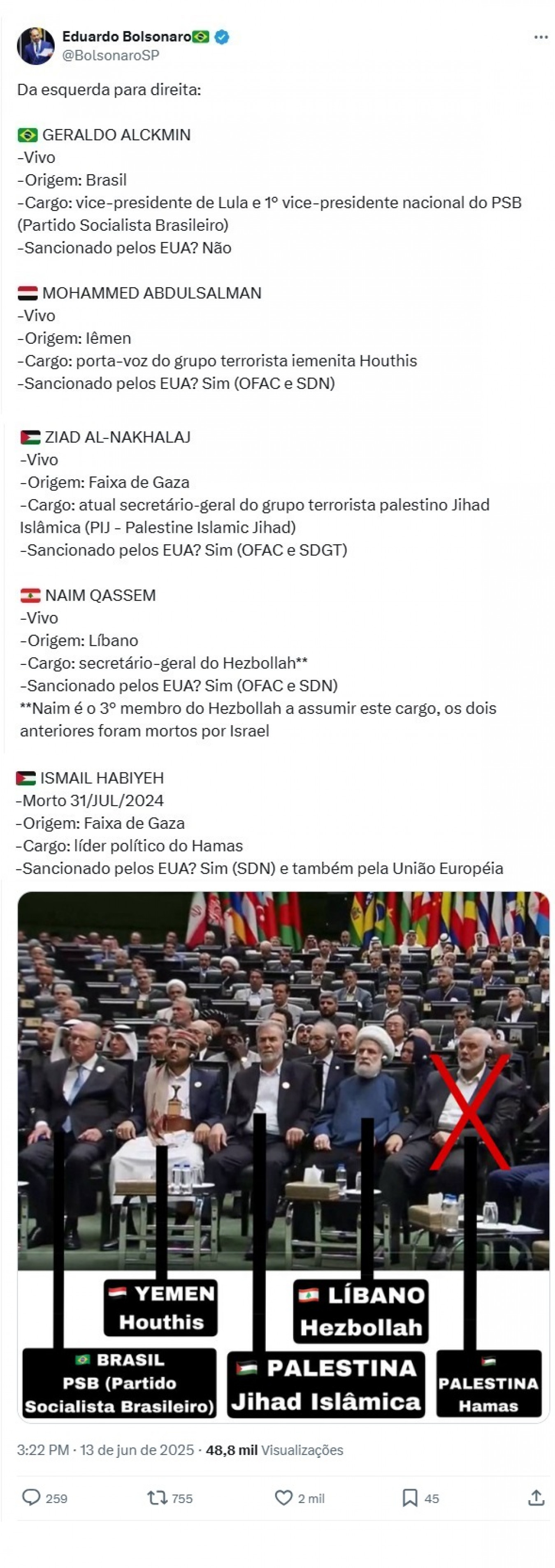Reply to this tweet via comment icon
Image resolution: width=555 pixels, height=1568 pixels.
tap(31, 1497)
